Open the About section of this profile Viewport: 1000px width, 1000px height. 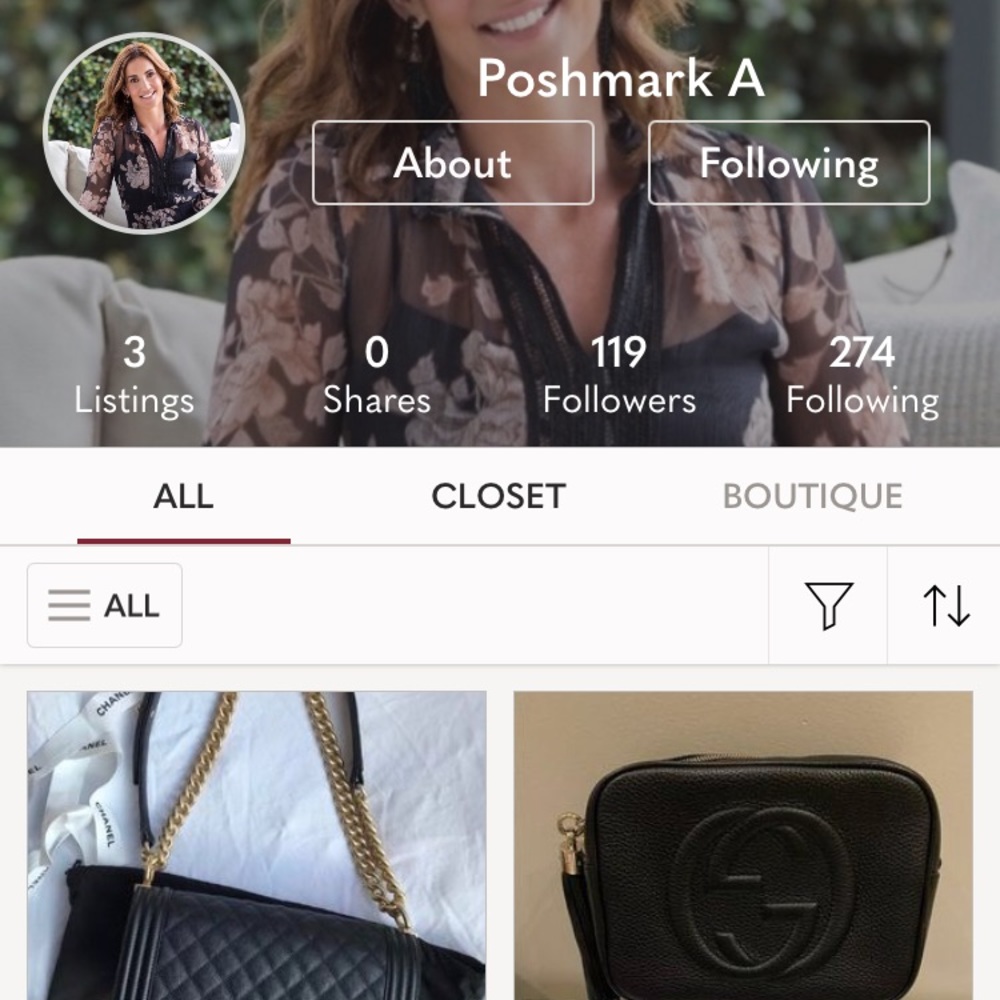pyautogui.click(x=453, y=163)
